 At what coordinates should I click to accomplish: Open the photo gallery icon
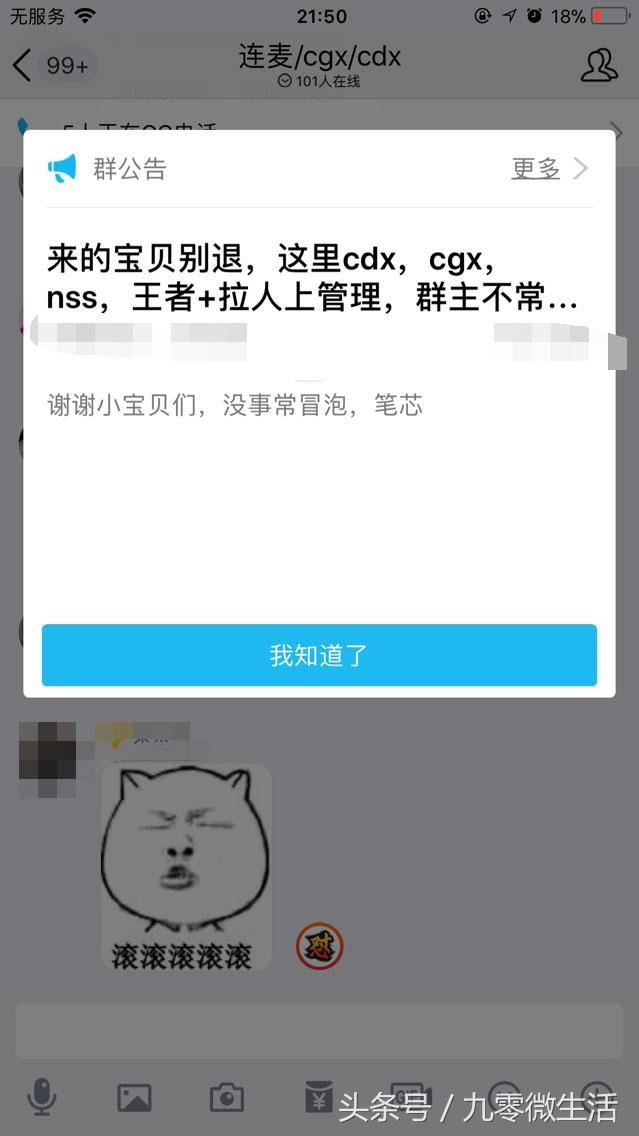[x=134, y=1097]
